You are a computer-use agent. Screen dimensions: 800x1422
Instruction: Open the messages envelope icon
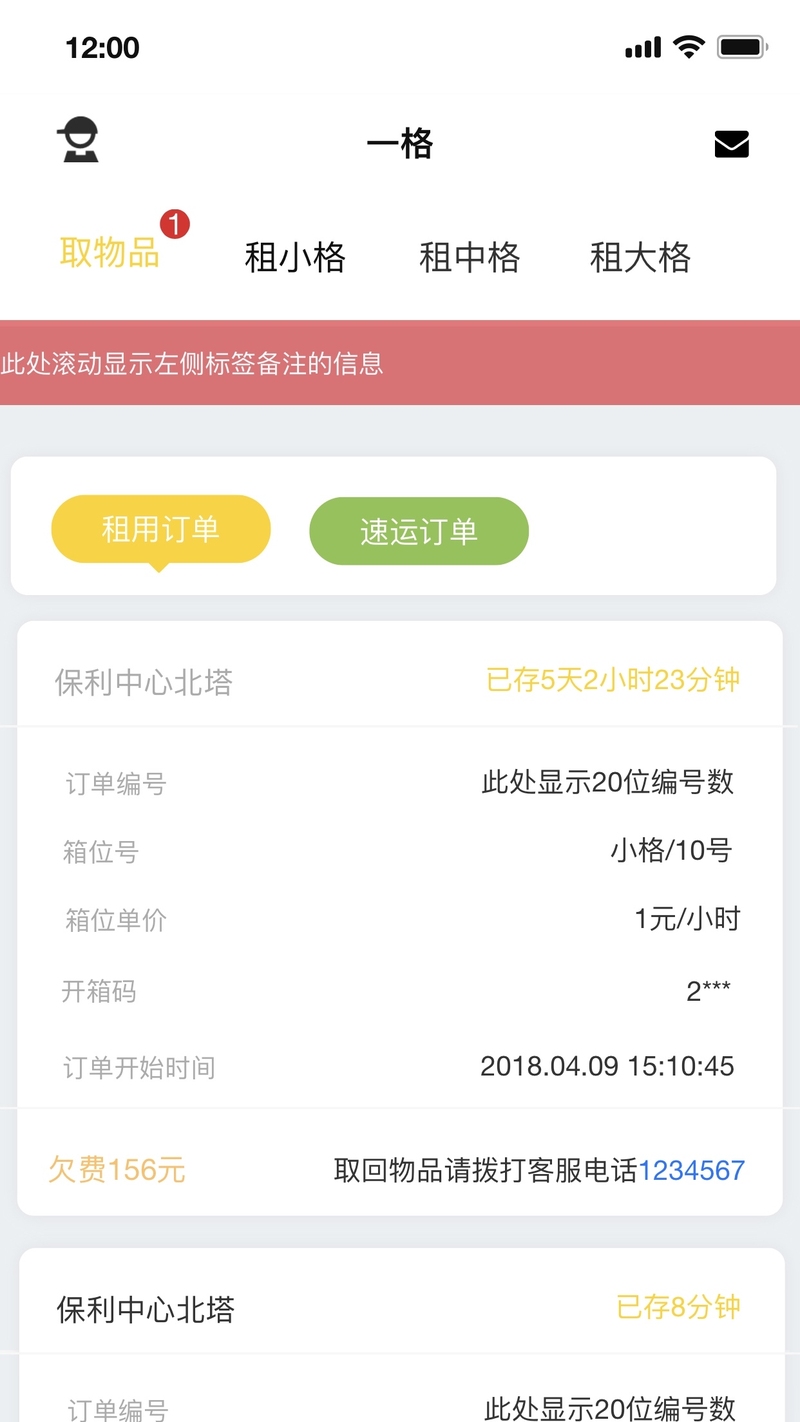click(x=732, y=145)
